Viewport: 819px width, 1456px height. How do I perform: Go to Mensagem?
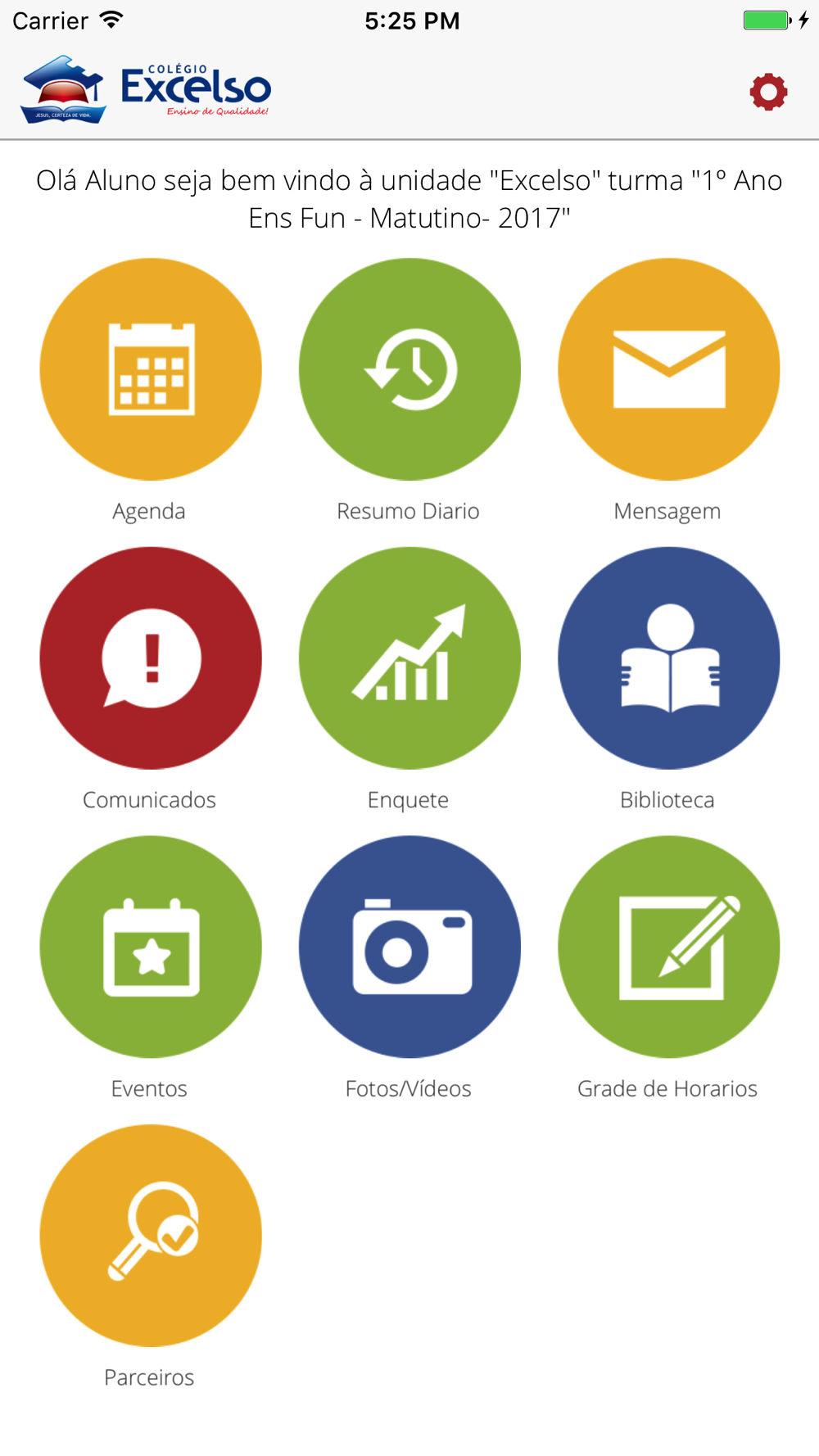click(x=669, y=369)
